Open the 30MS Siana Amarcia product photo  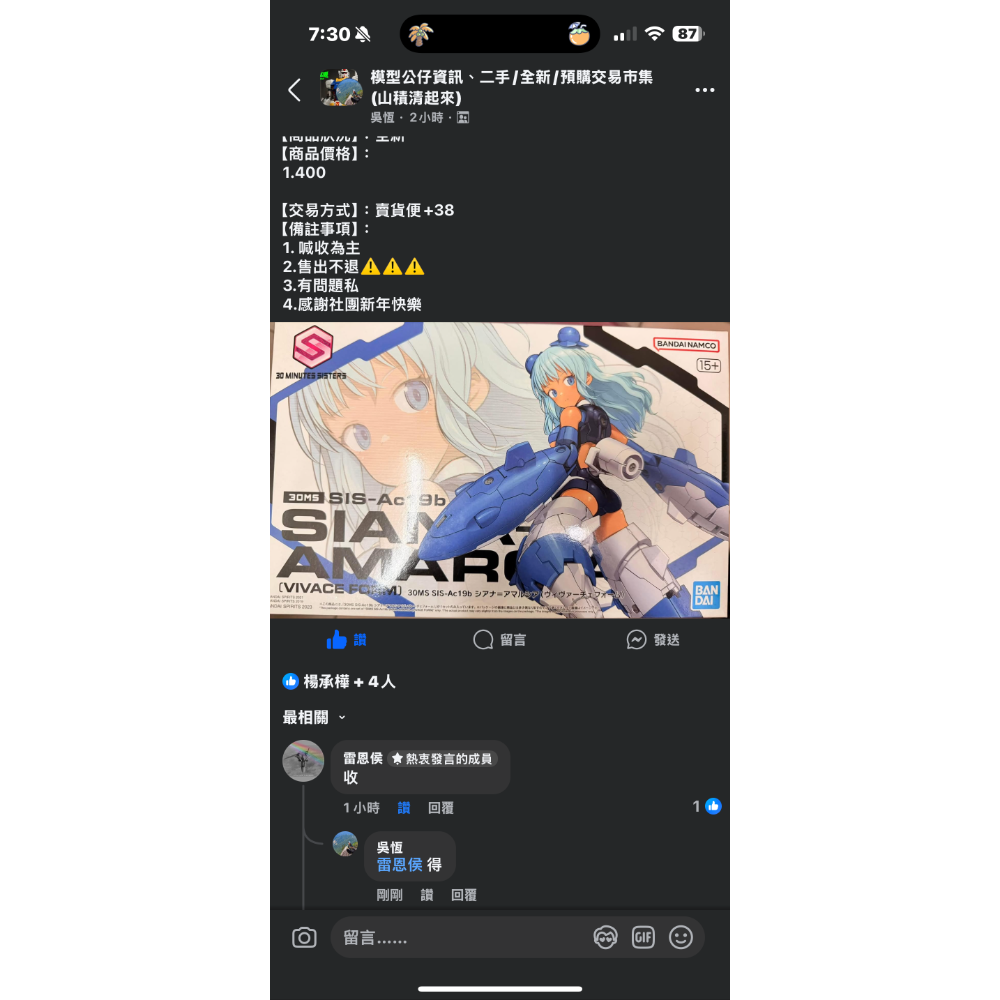[500, 470]
